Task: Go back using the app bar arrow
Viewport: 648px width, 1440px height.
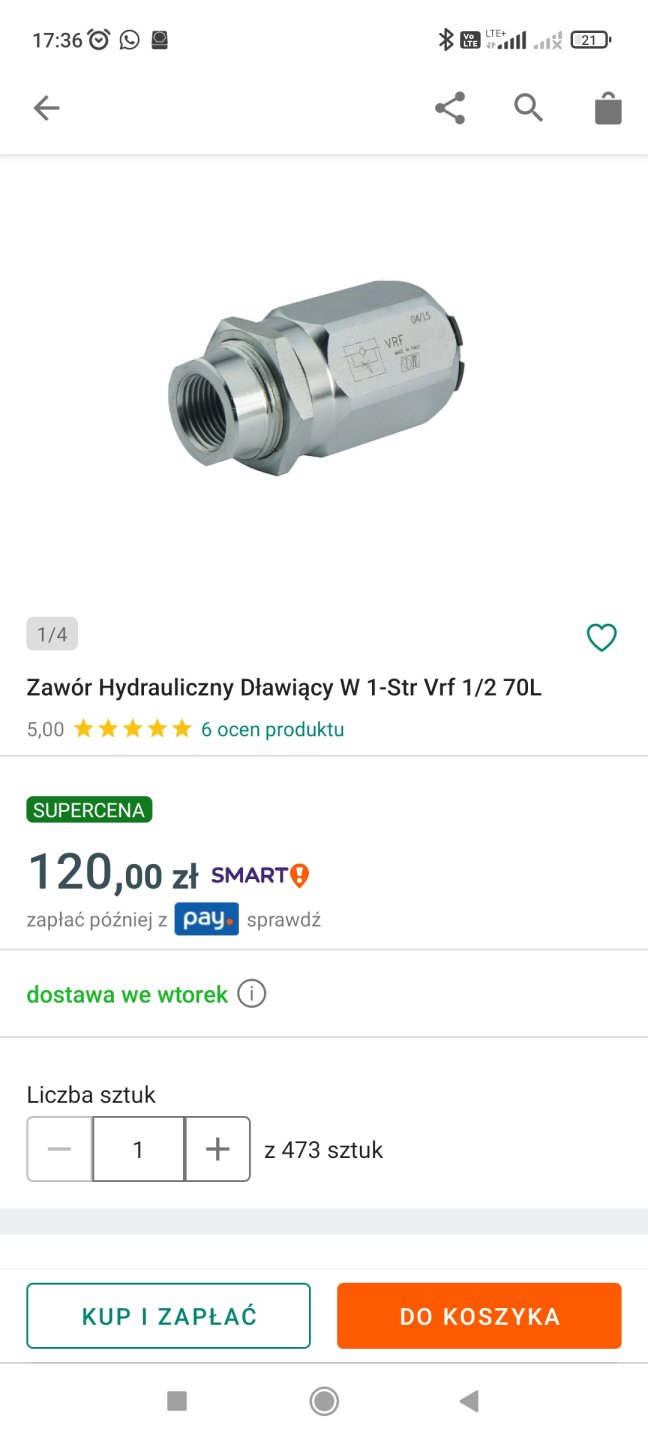Action: click(46, 108)
